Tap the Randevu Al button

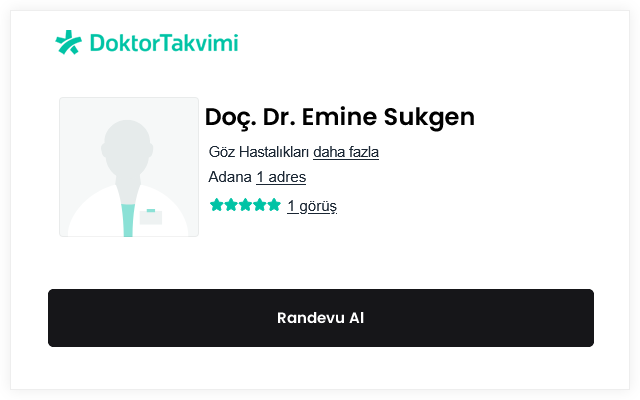tap(320, 318)
